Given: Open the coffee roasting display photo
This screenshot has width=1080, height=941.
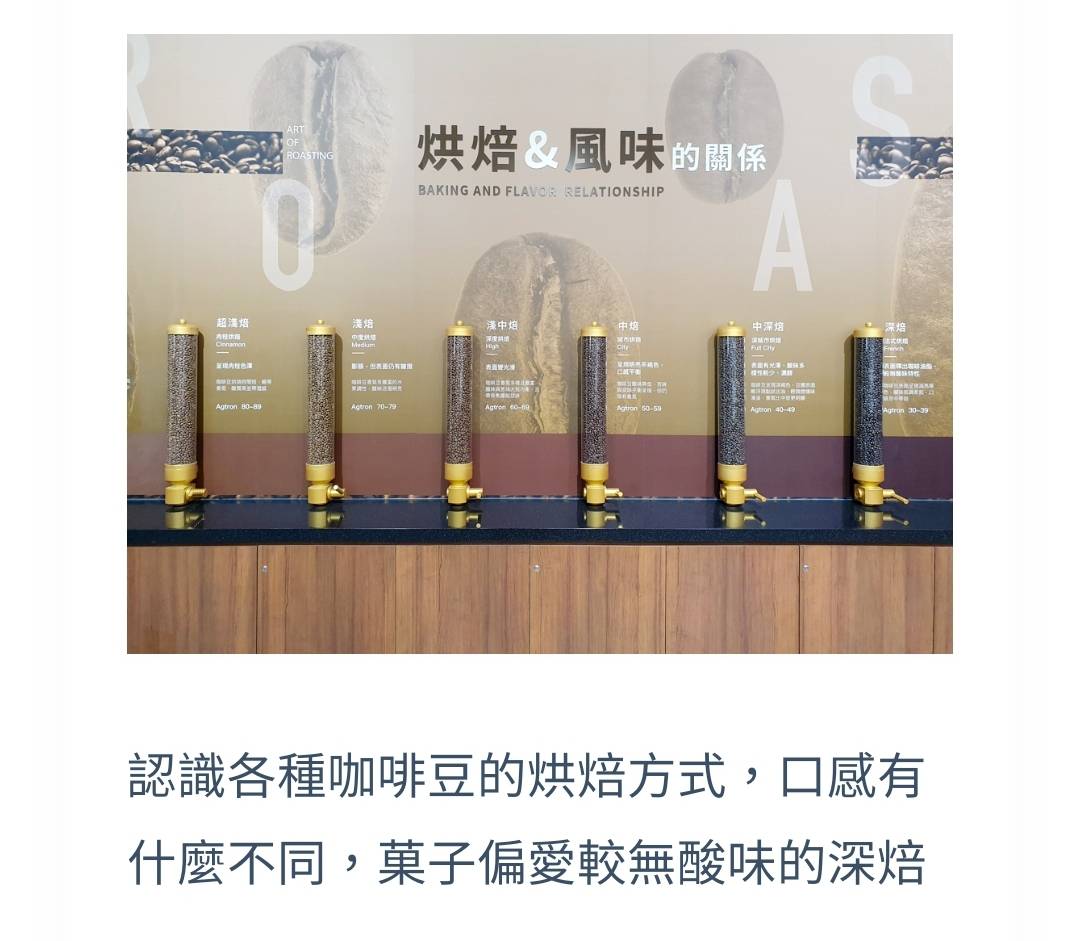Looking at the screenshot, I should tap(539, 344).
